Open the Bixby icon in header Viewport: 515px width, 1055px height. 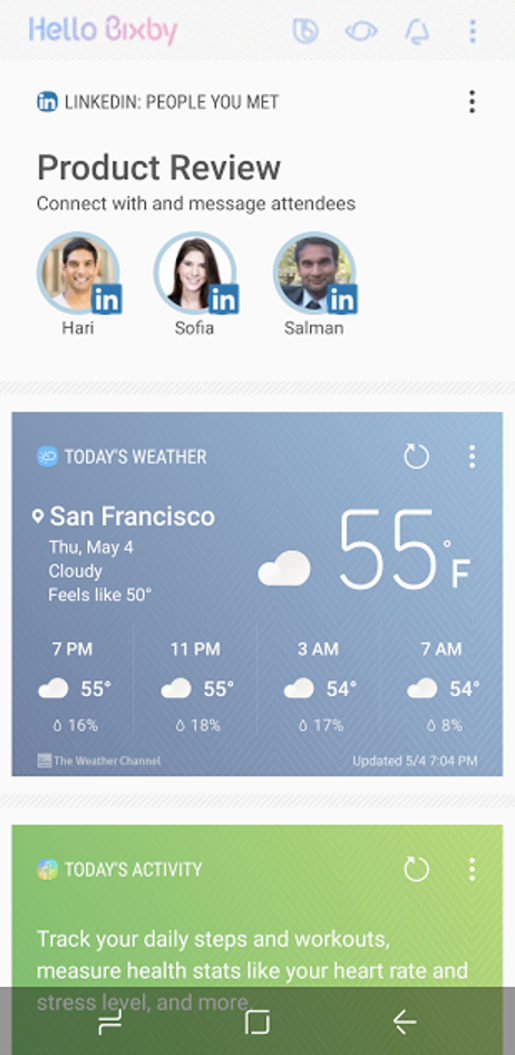click(306, 31)
